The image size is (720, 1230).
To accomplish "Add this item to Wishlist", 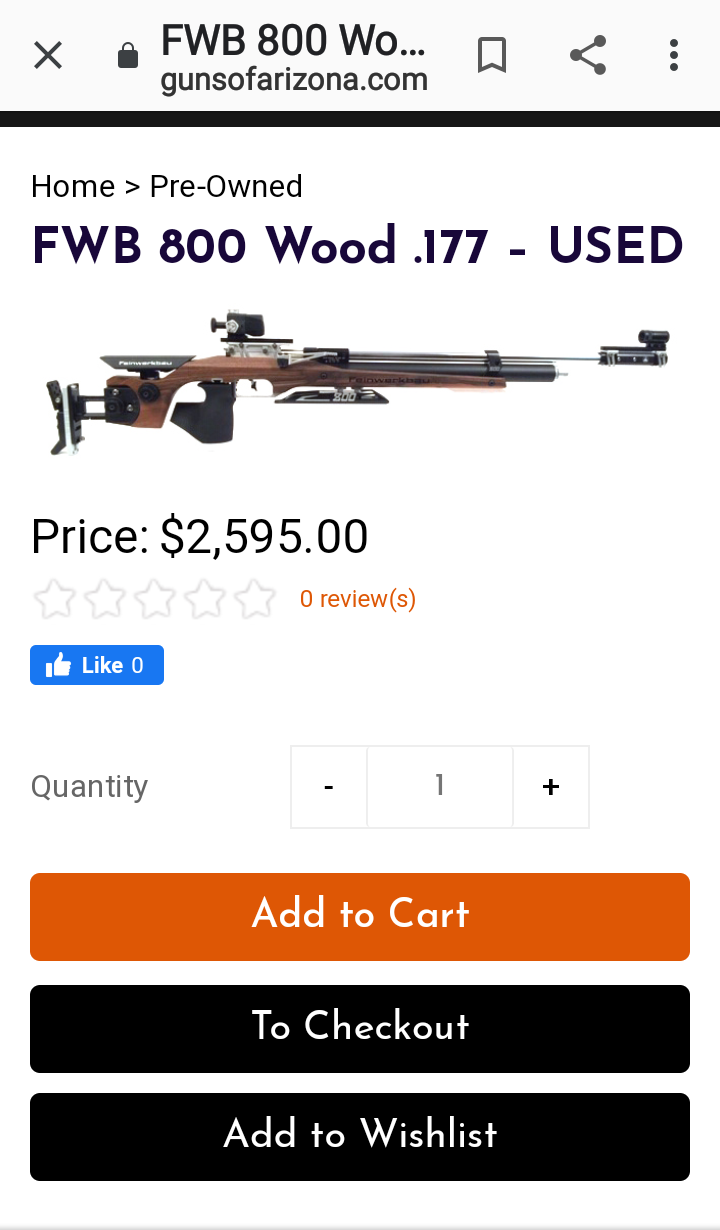I will click(360, 1136).
